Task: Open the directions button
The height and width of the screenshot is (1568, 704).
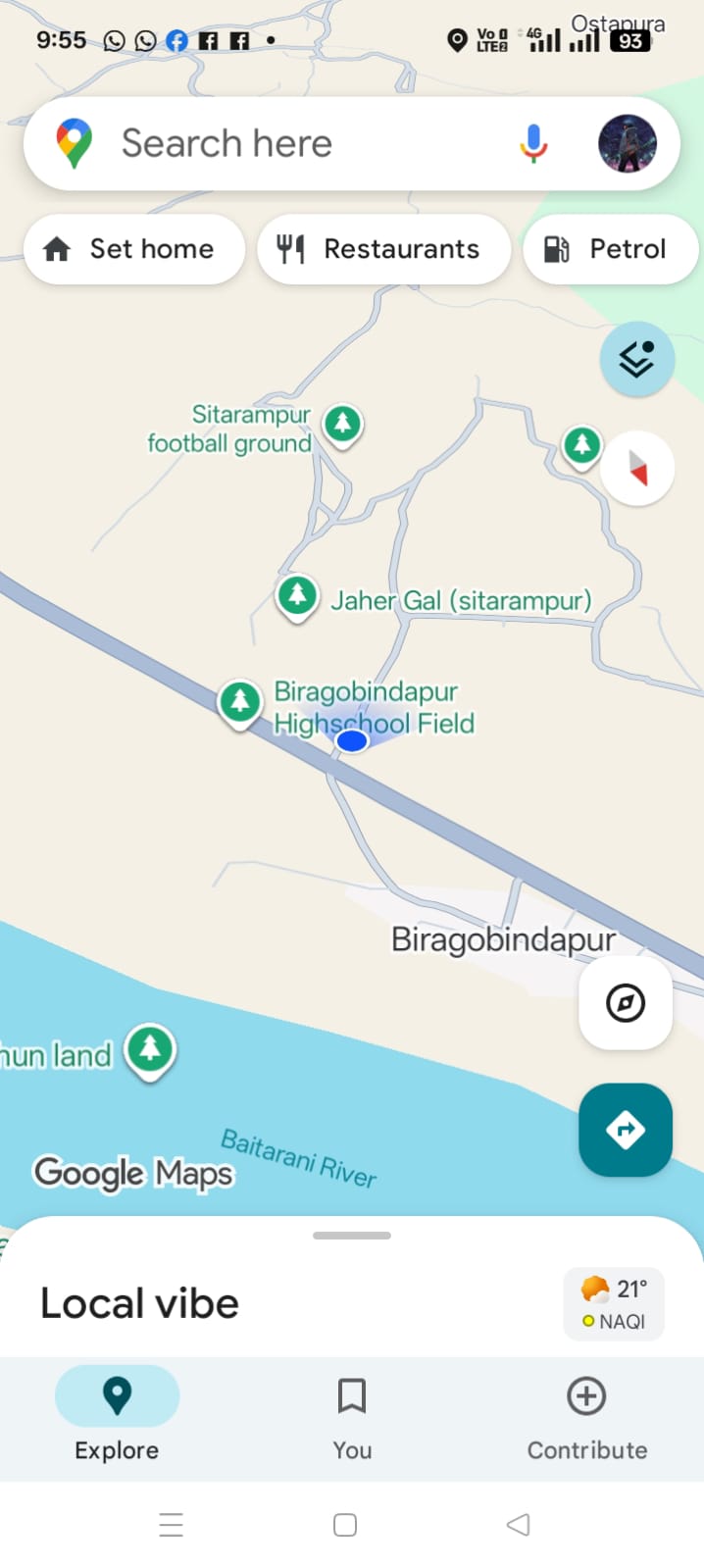Action: click(x=625, y=1130)
